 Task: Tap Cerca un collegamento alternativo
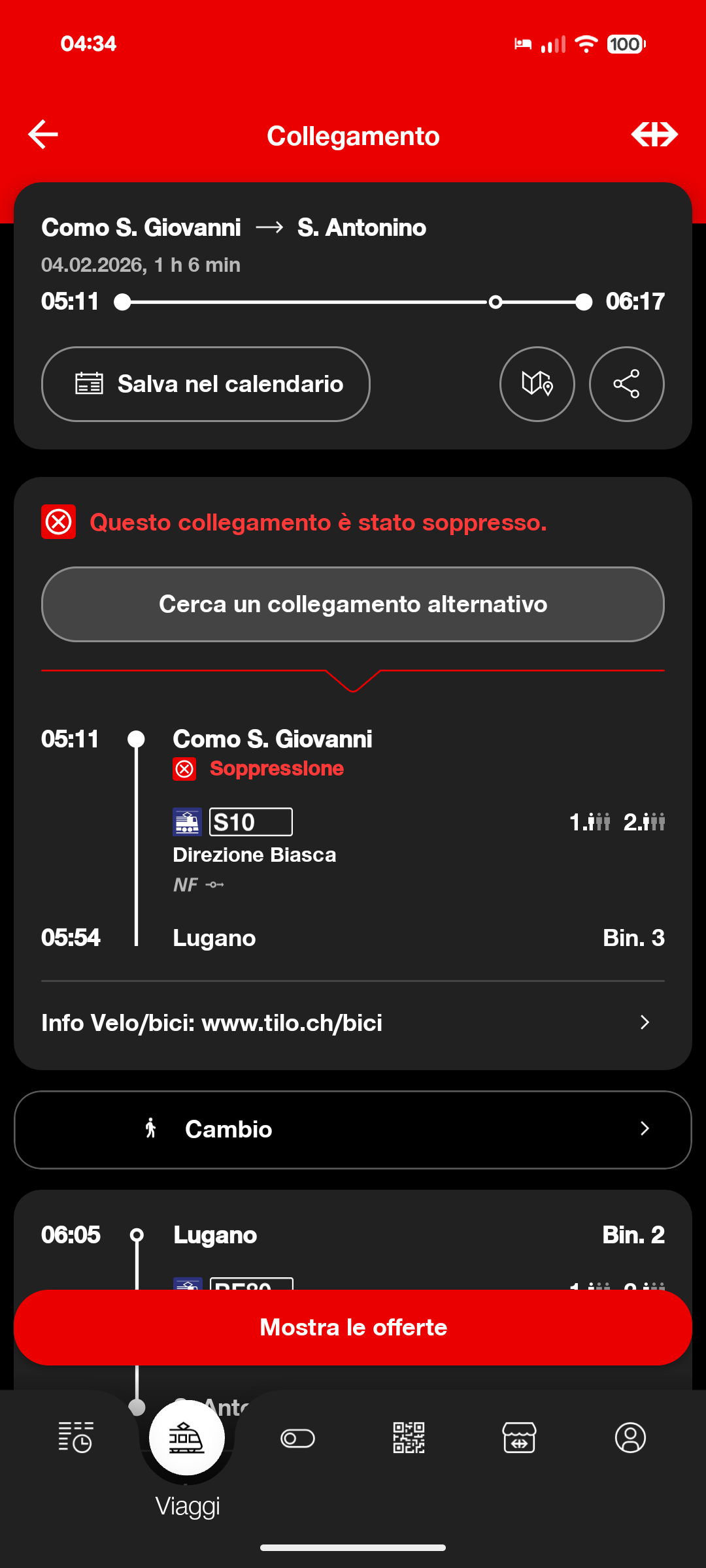tap(353, 604)
